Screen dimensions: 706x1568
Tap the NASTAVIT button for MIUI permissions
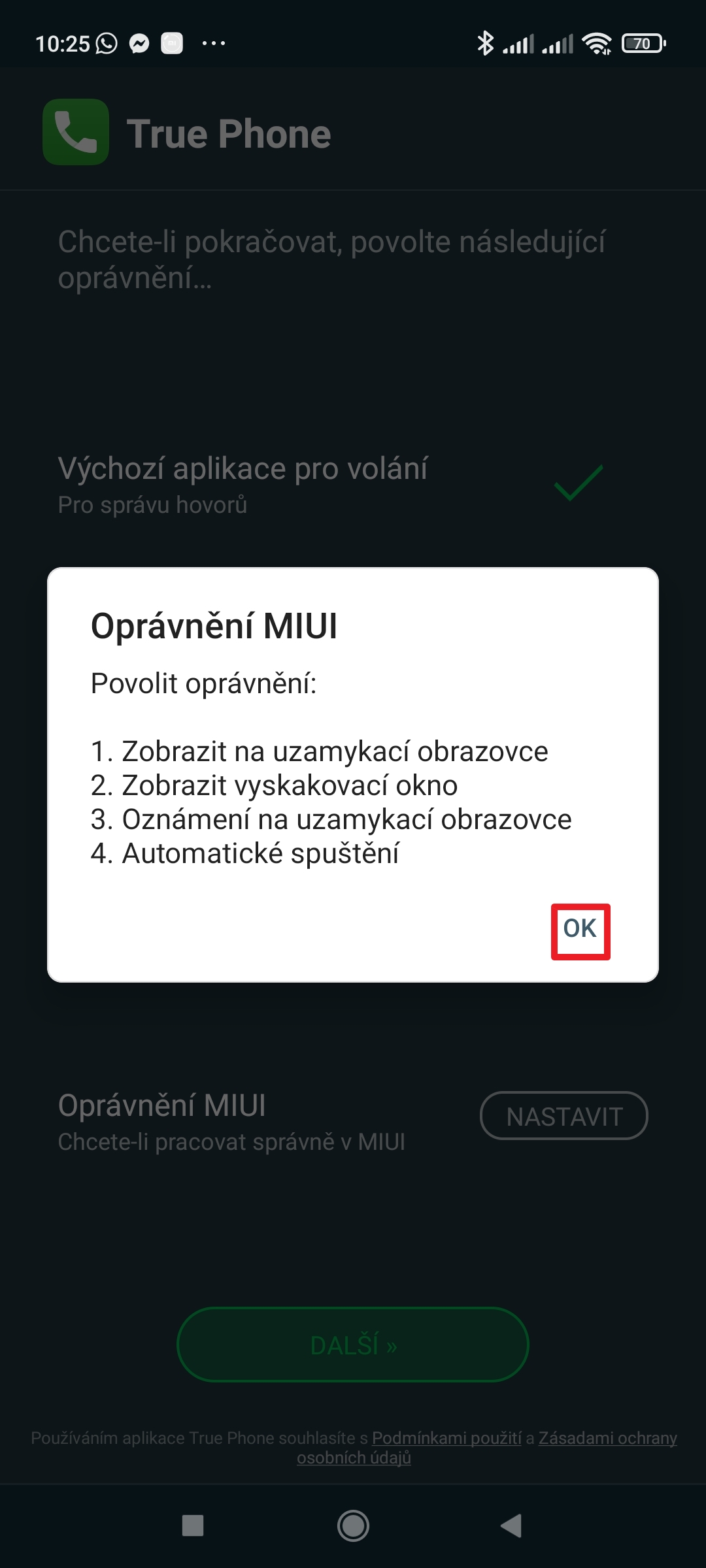(563, 1116)
